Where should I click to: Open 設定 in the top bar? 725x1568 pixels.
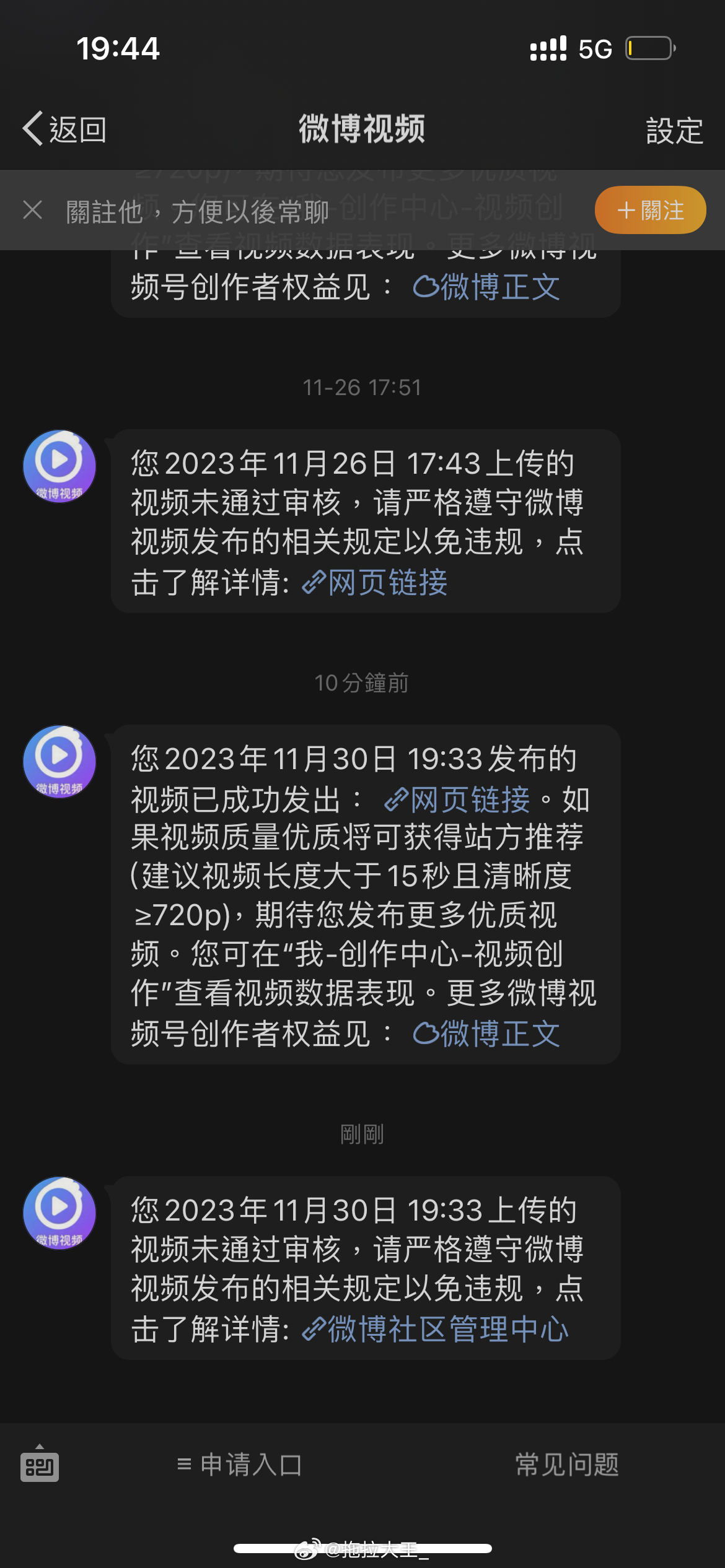click(674, 131)
